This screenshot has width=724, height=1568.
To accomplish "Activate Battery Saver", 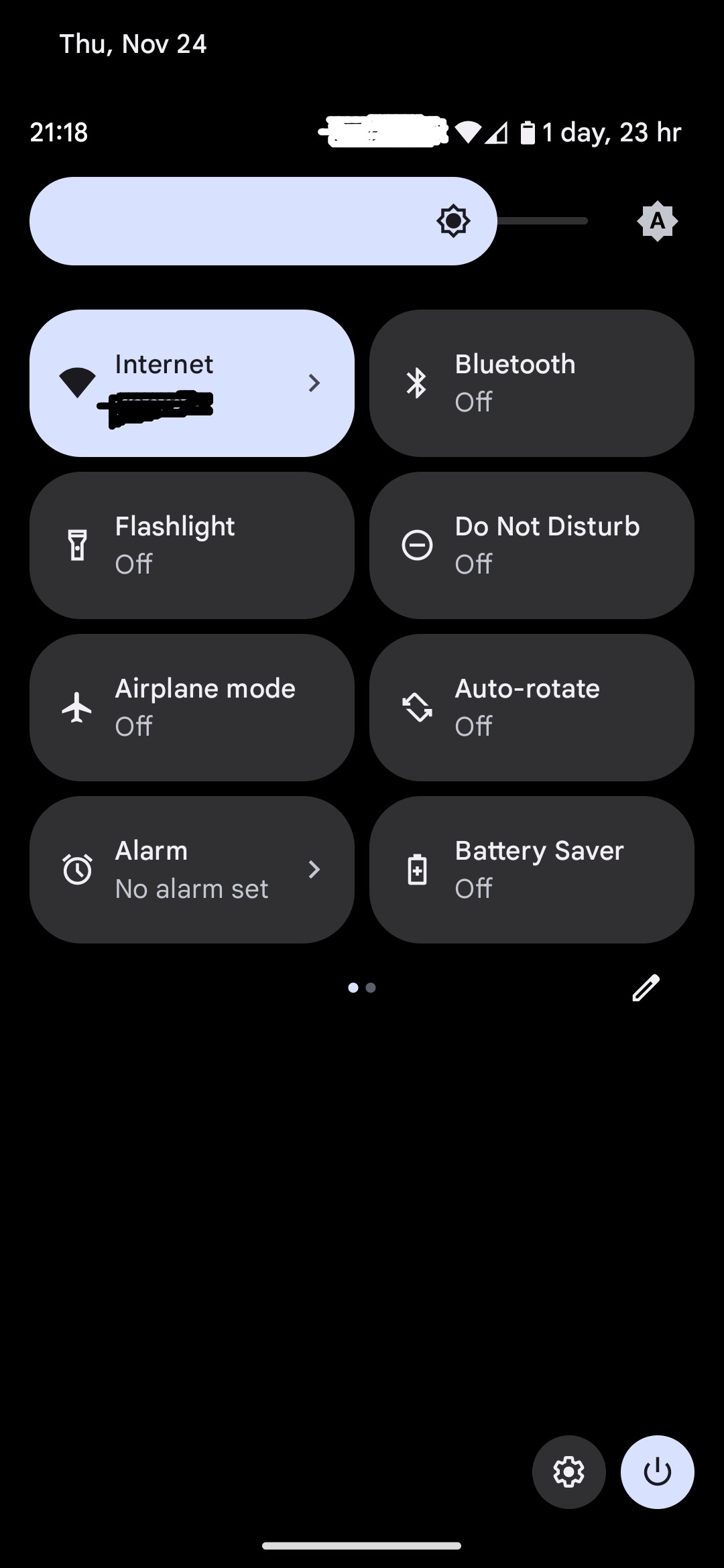I will coord(532,870).
